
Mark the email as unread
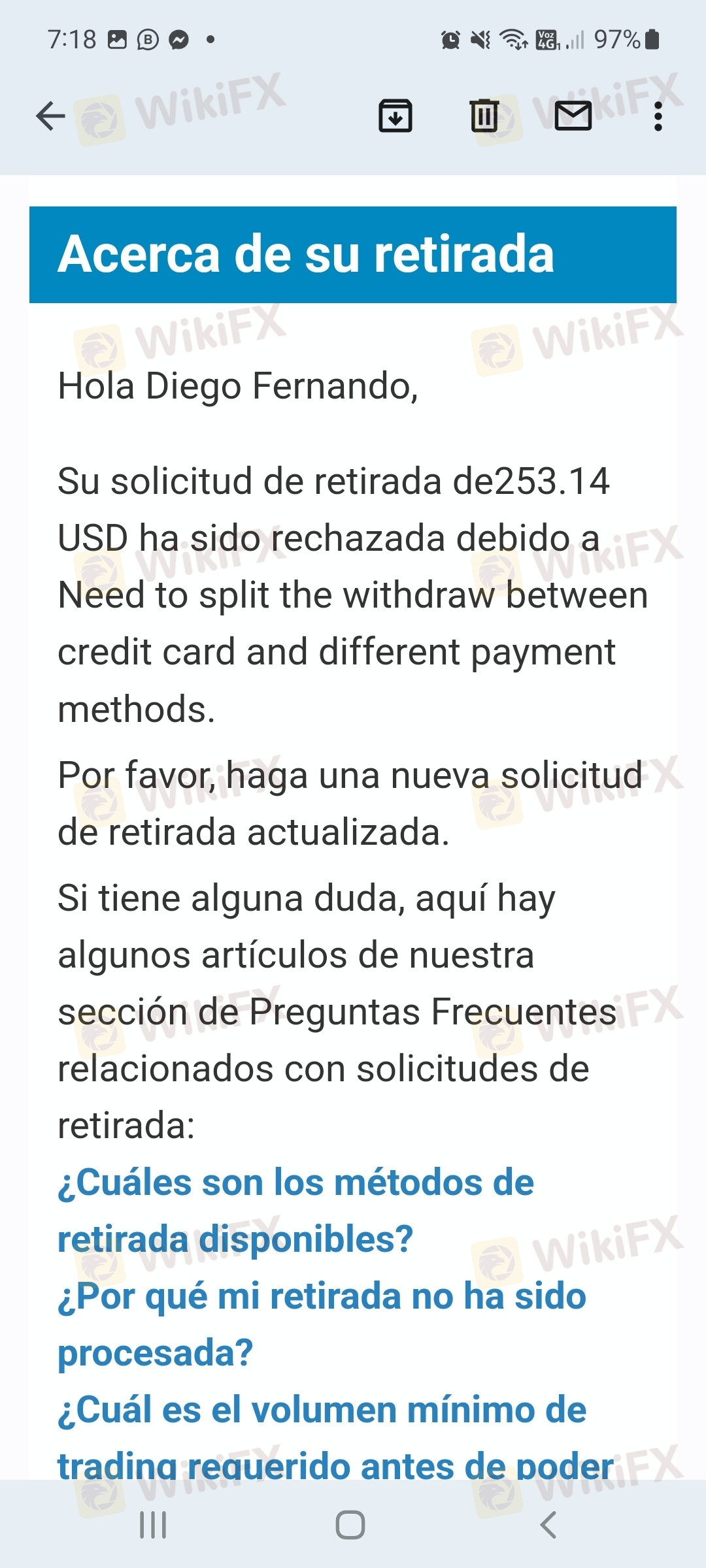tap(573, 116)
